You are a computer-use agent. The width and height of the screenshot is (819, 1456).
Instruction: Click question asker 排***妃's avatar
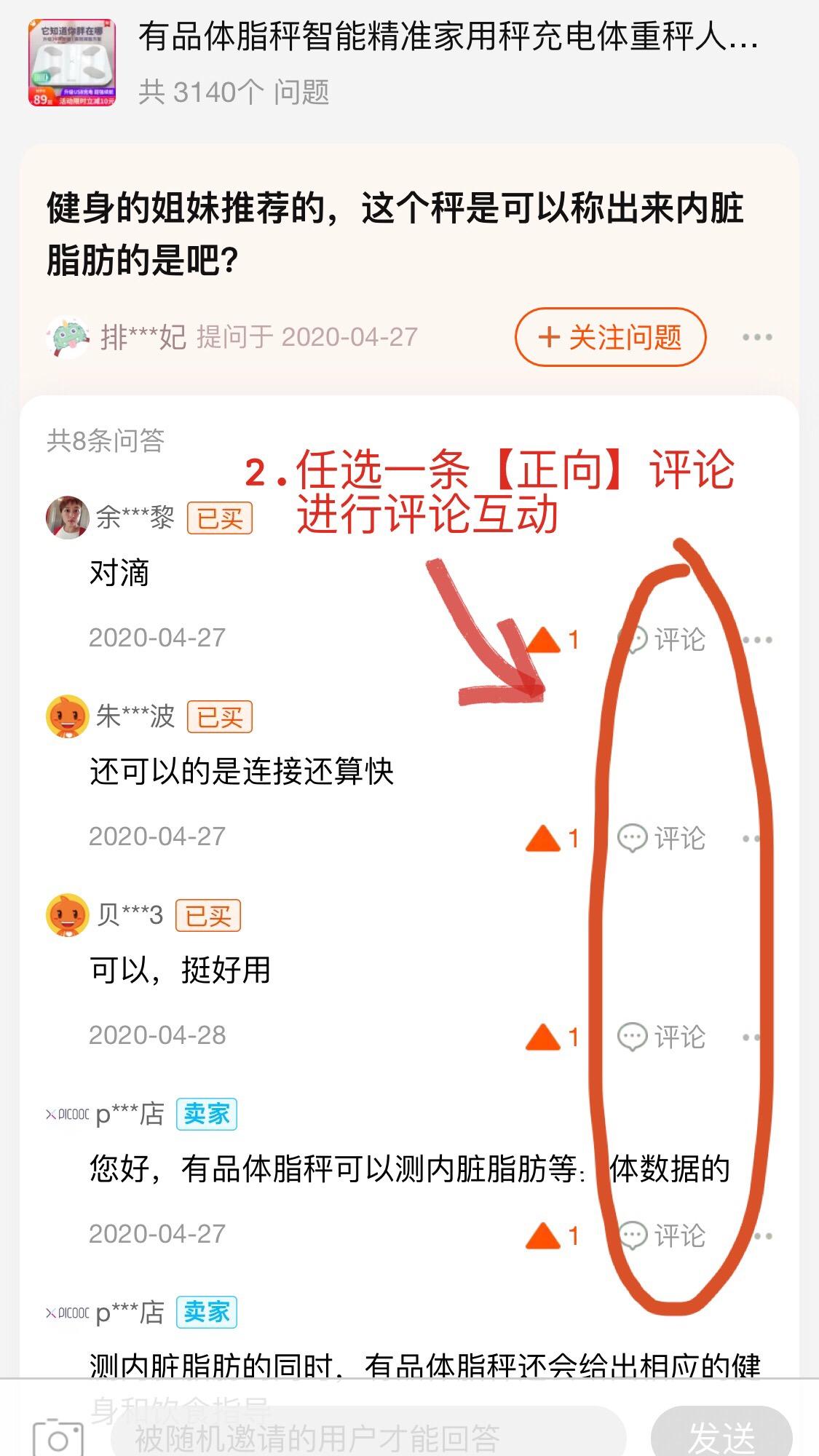[67, 336]
